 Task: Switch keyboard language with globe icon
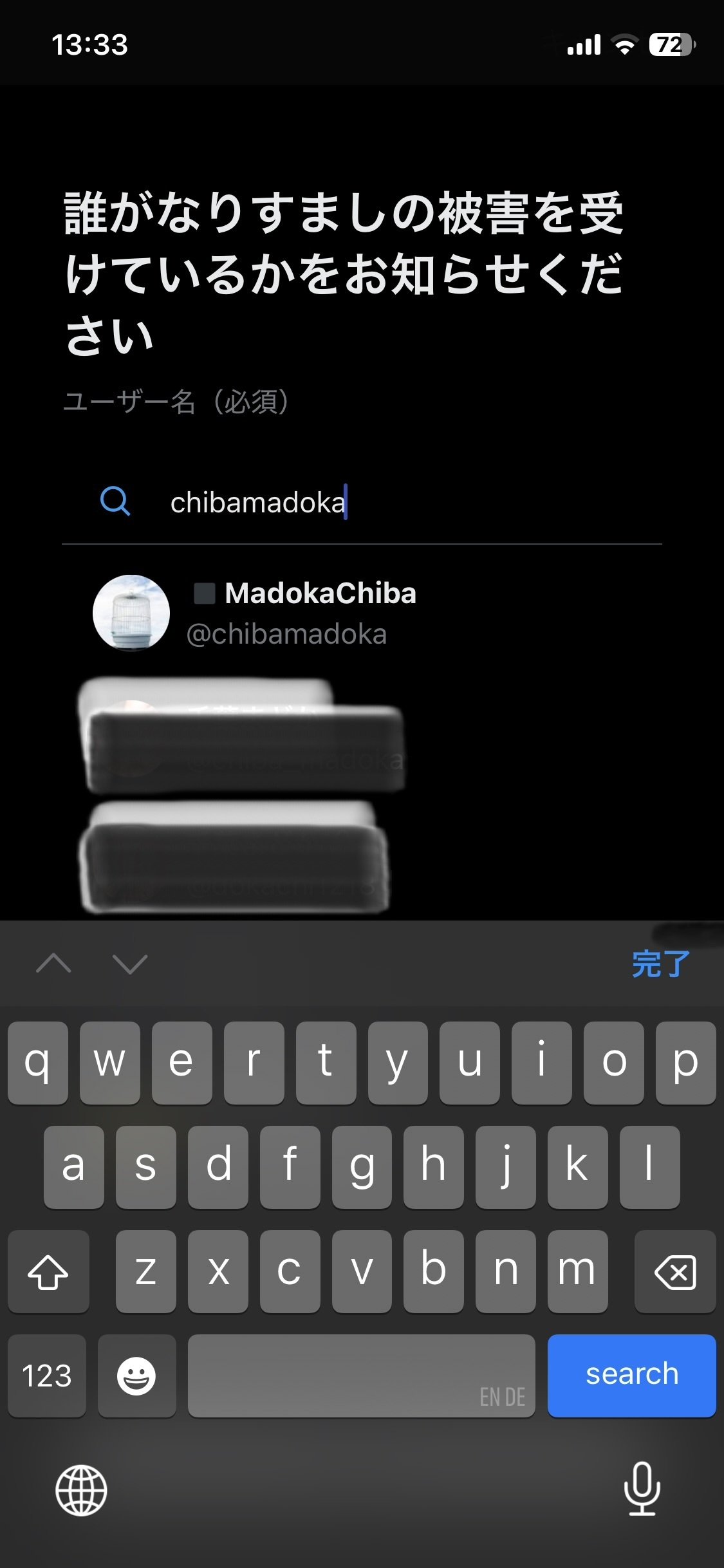coord(81,1490)
